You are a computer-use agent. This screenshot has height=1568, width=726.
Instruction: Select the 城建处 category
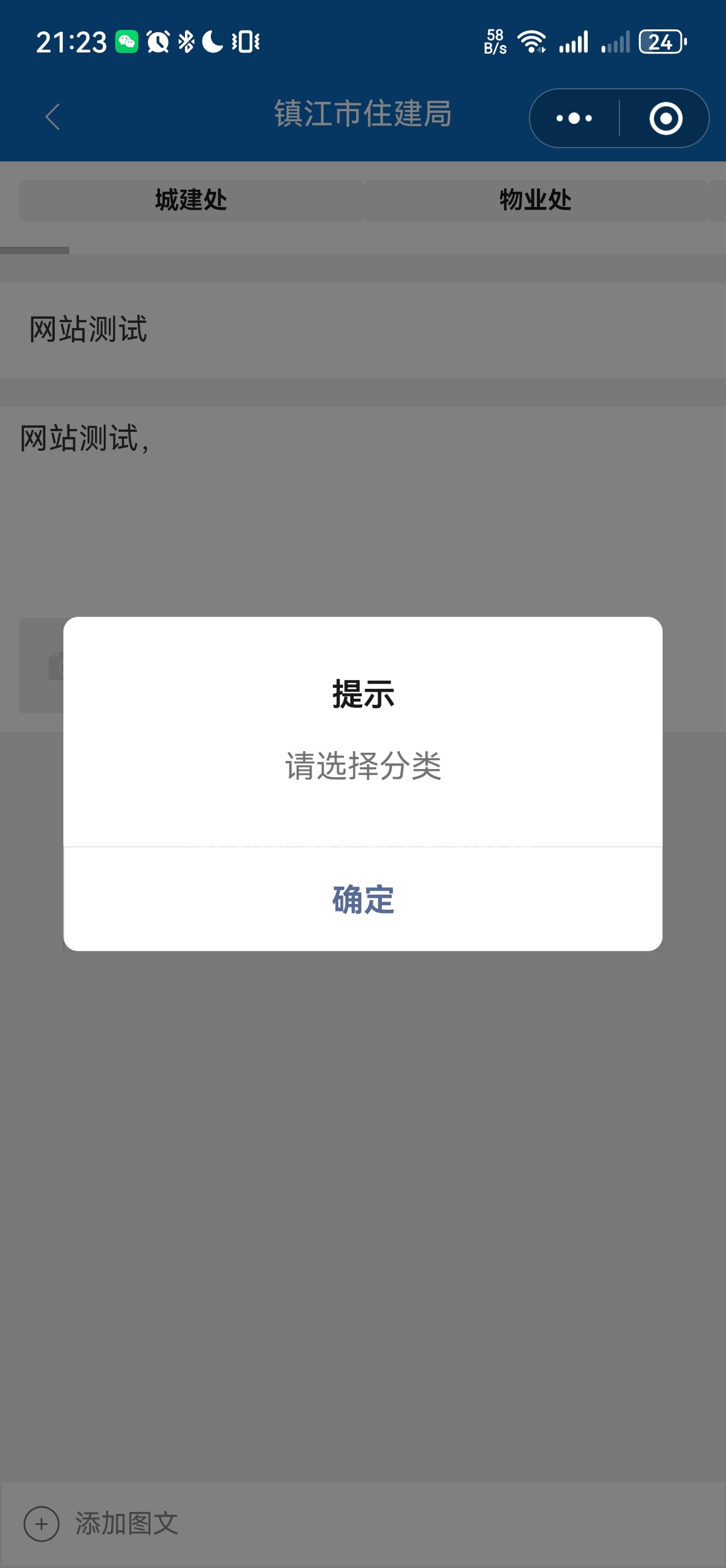(191, 200)
